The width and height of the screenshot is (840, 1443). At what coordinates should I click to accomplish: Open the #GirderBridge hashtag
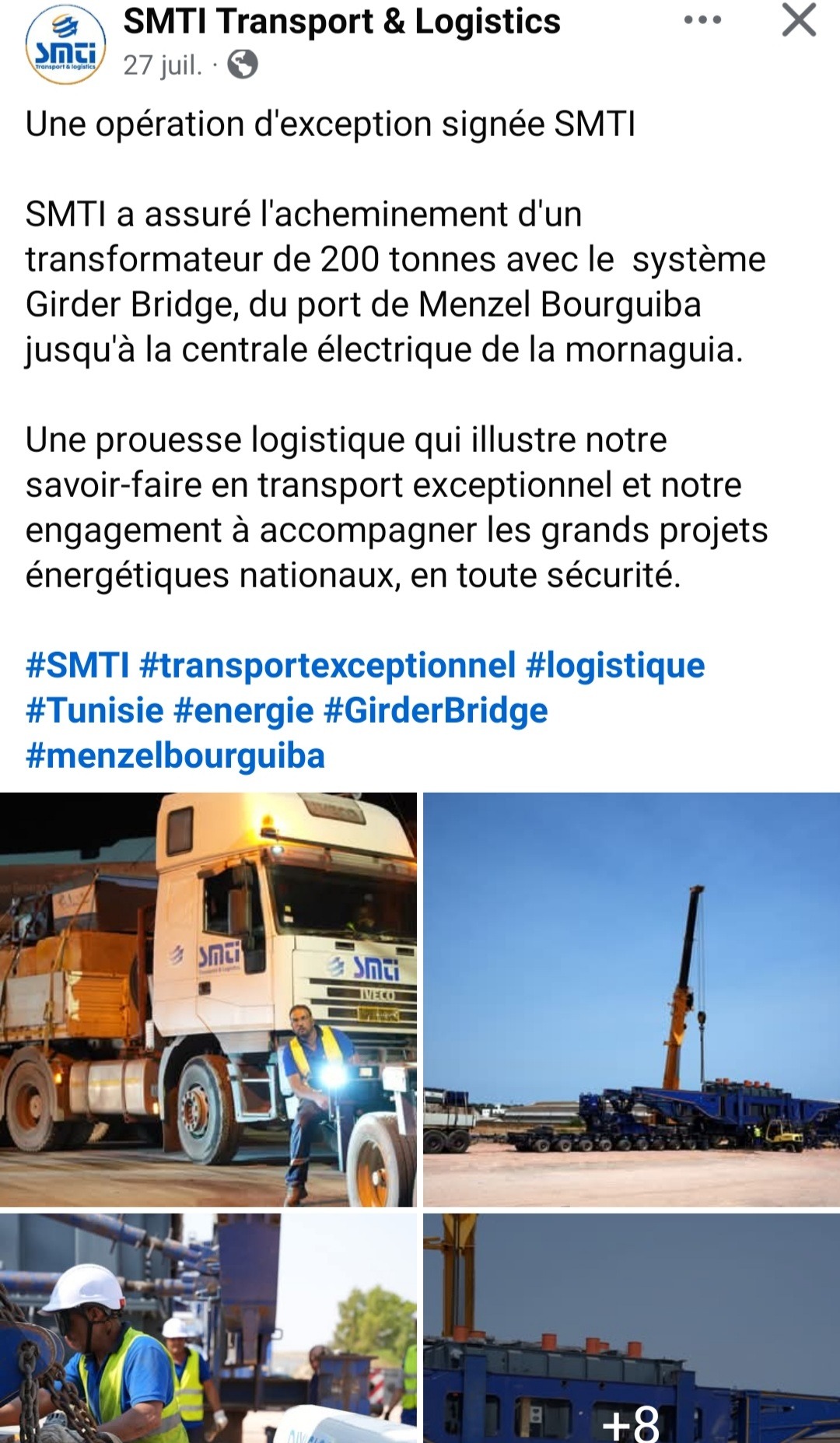click(436, 710)
